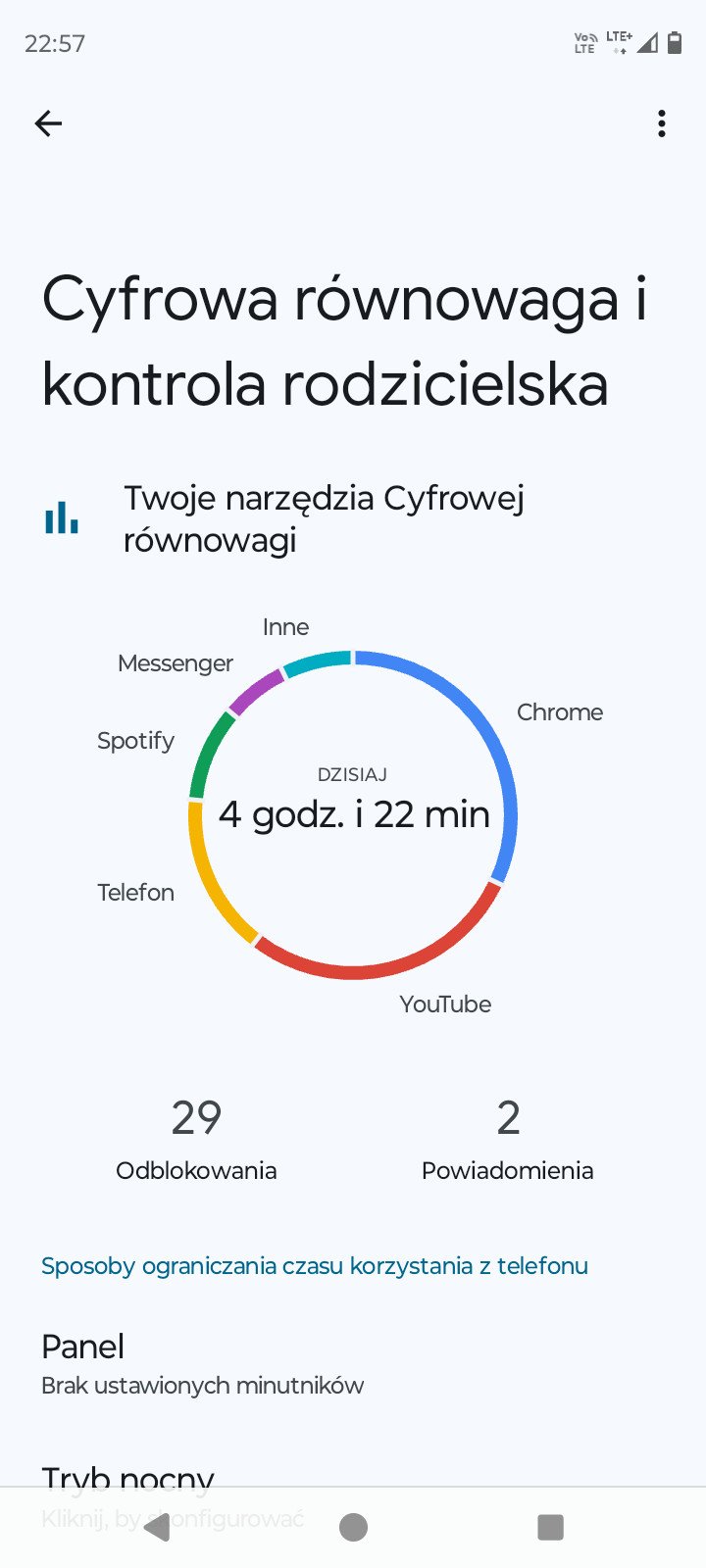Open the Powiadomienia count
Image resolution: width=706 pixels, height=1568 pixels.
(508, 1139)
